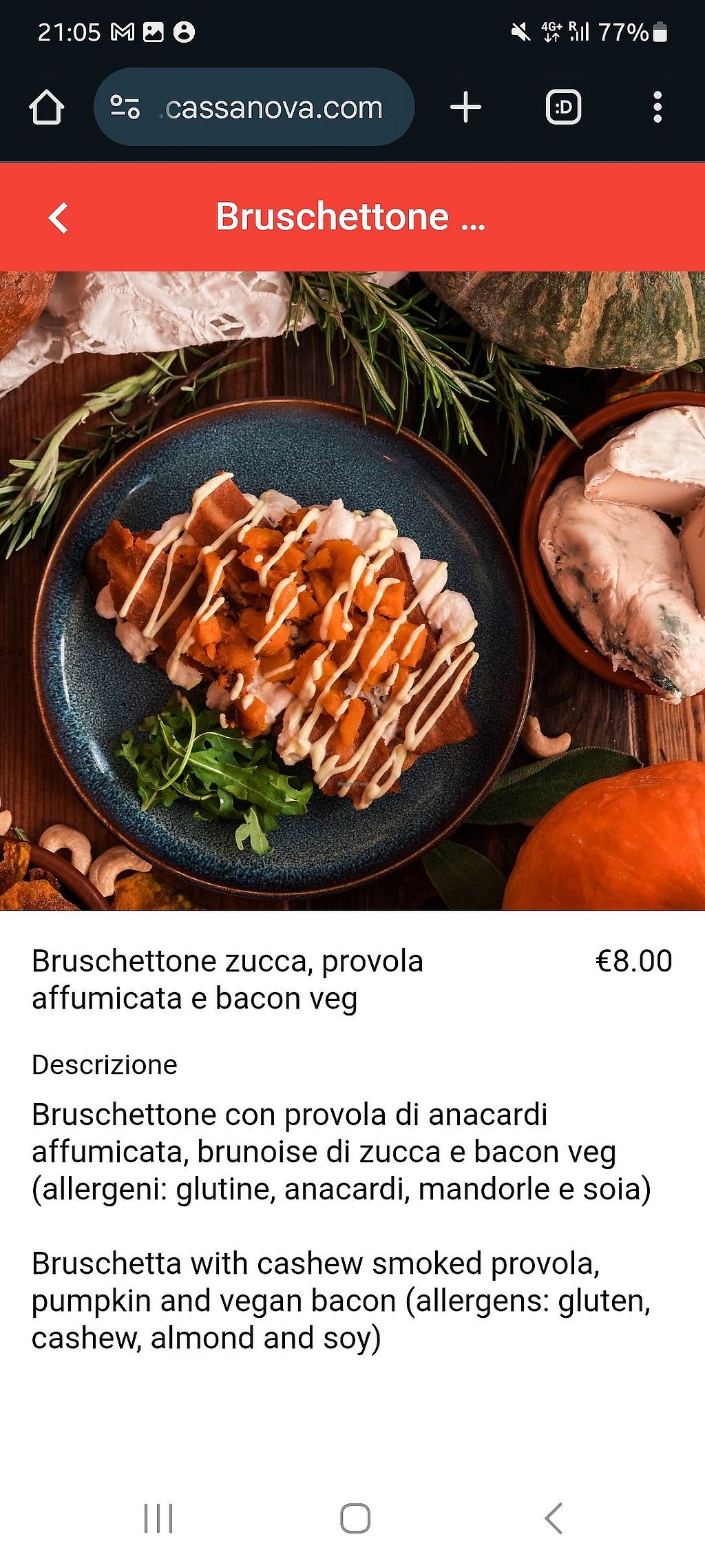Open a new browser tab
Viewport: 705px width, 1568px height.
pyautogui.click(x=465, y=107)
